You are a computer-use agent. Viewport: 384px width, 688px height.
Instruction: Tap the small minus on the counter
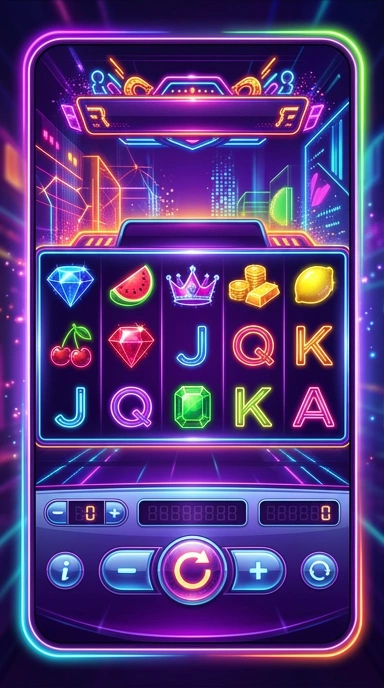coord(57,512)
